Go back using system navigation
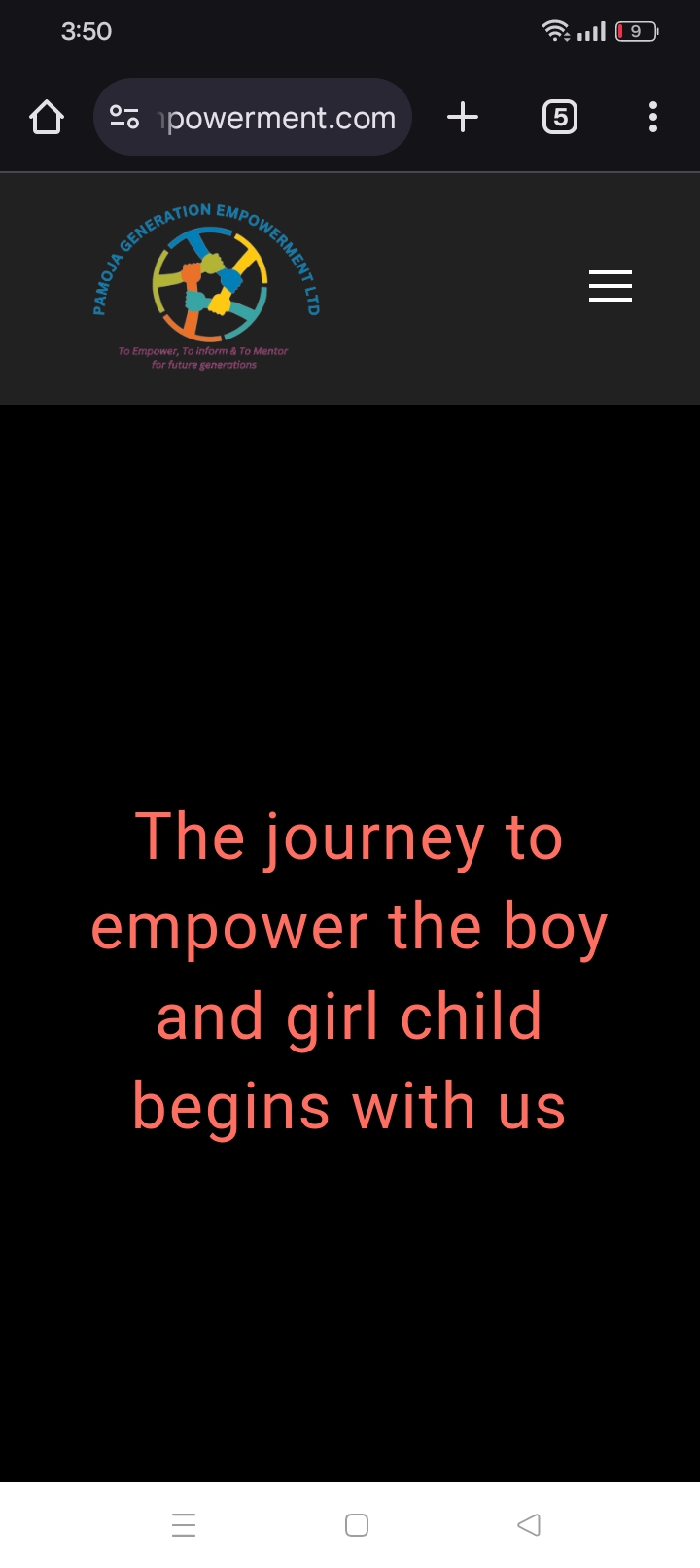The height and width of the screenshot is (1568, 700). 529,1524
